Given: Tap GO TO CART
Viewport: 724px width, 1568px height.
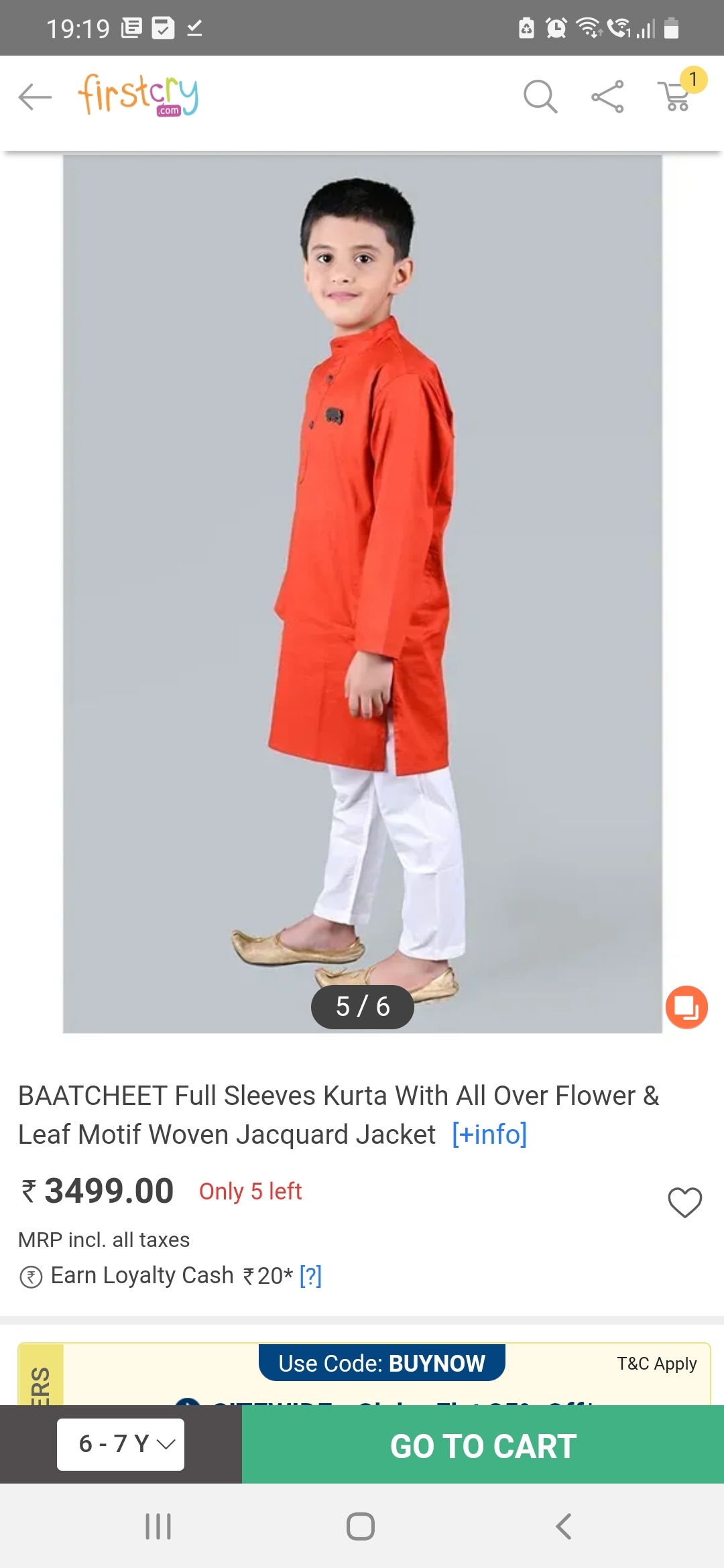Looking at the screenshot, I should tap(483, 1446).
